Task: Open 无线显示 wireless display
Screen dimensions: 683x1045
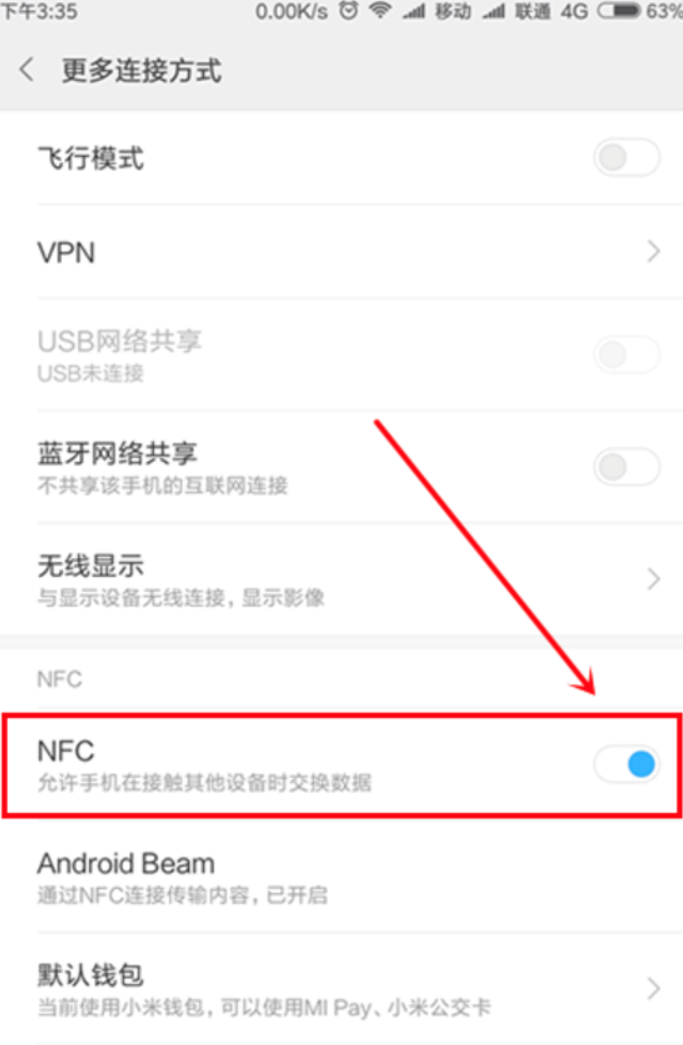Action: coord(340,579)
